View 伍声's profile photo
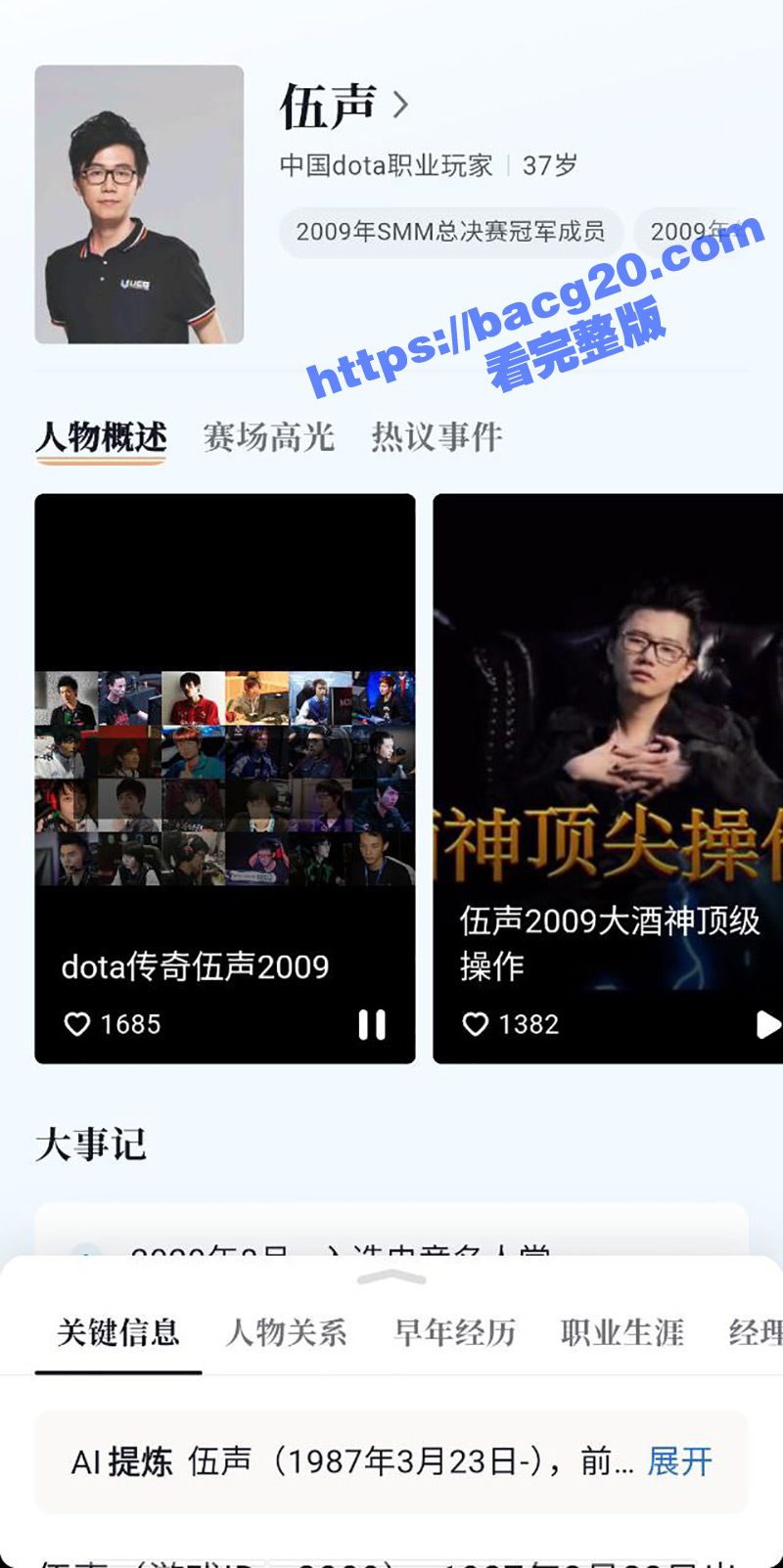Image resolution: width=783 pixels, height=1568 pixels. (139, 204)
